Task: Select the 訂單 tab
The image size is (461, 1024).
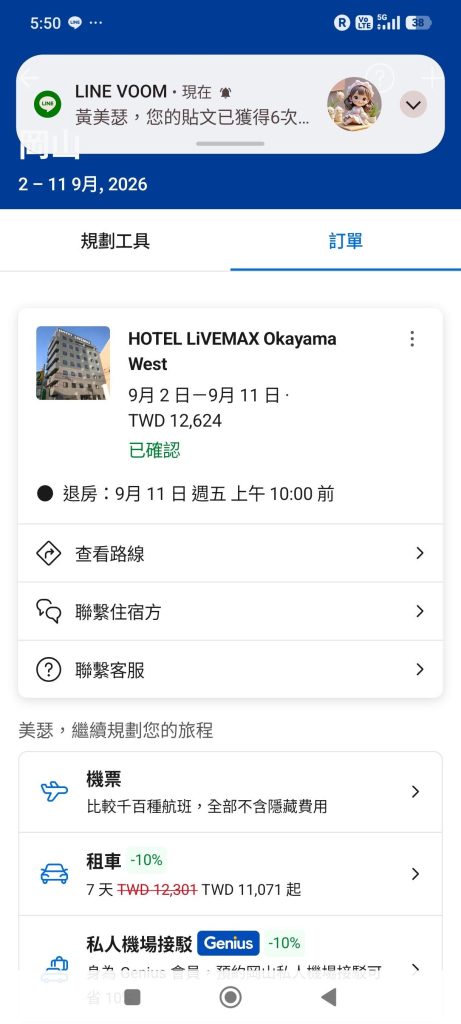Action: coord(345,241)
